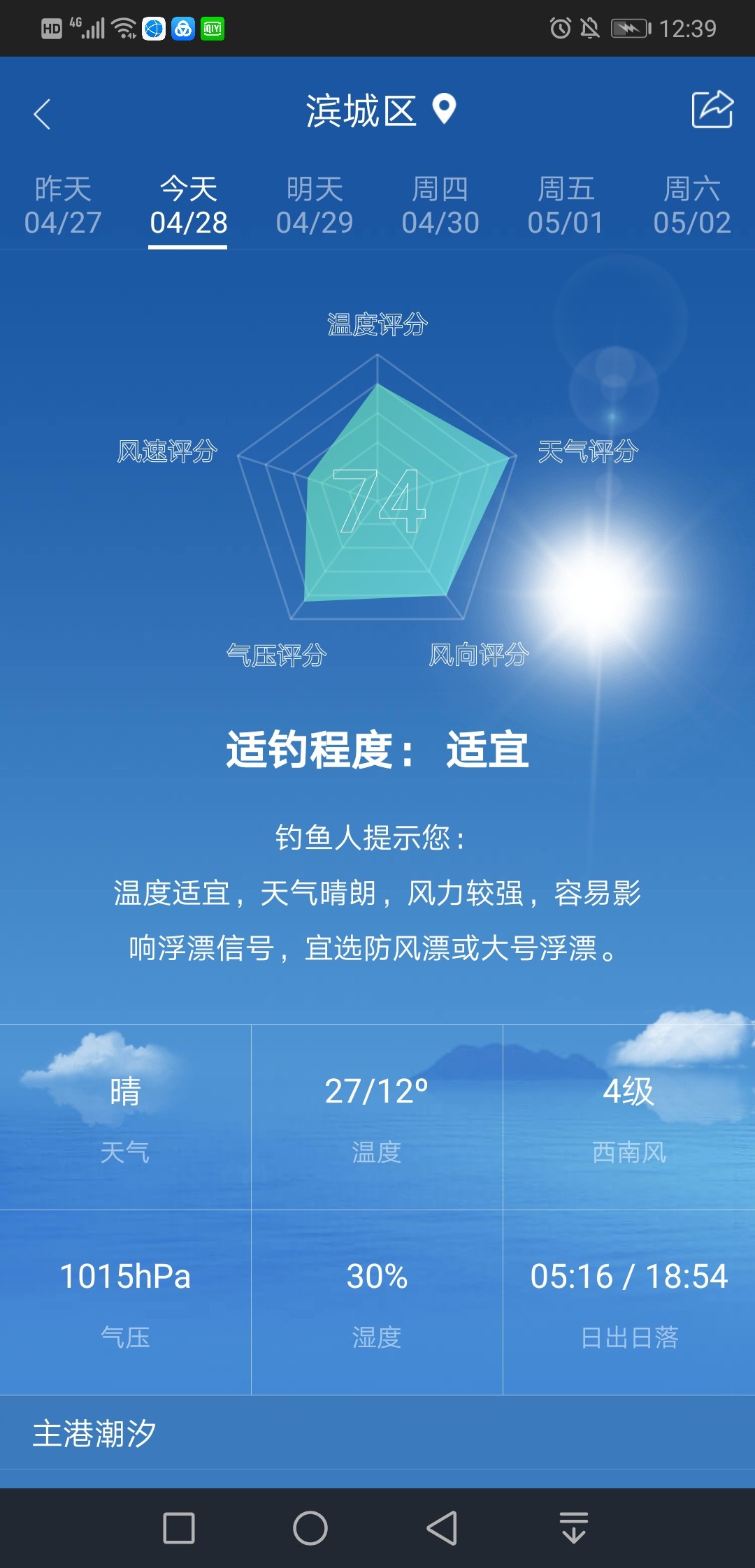View yesterday's weather via 昨天 04/27
Screen dimensions: 755x1568
(x=63, y=205)
